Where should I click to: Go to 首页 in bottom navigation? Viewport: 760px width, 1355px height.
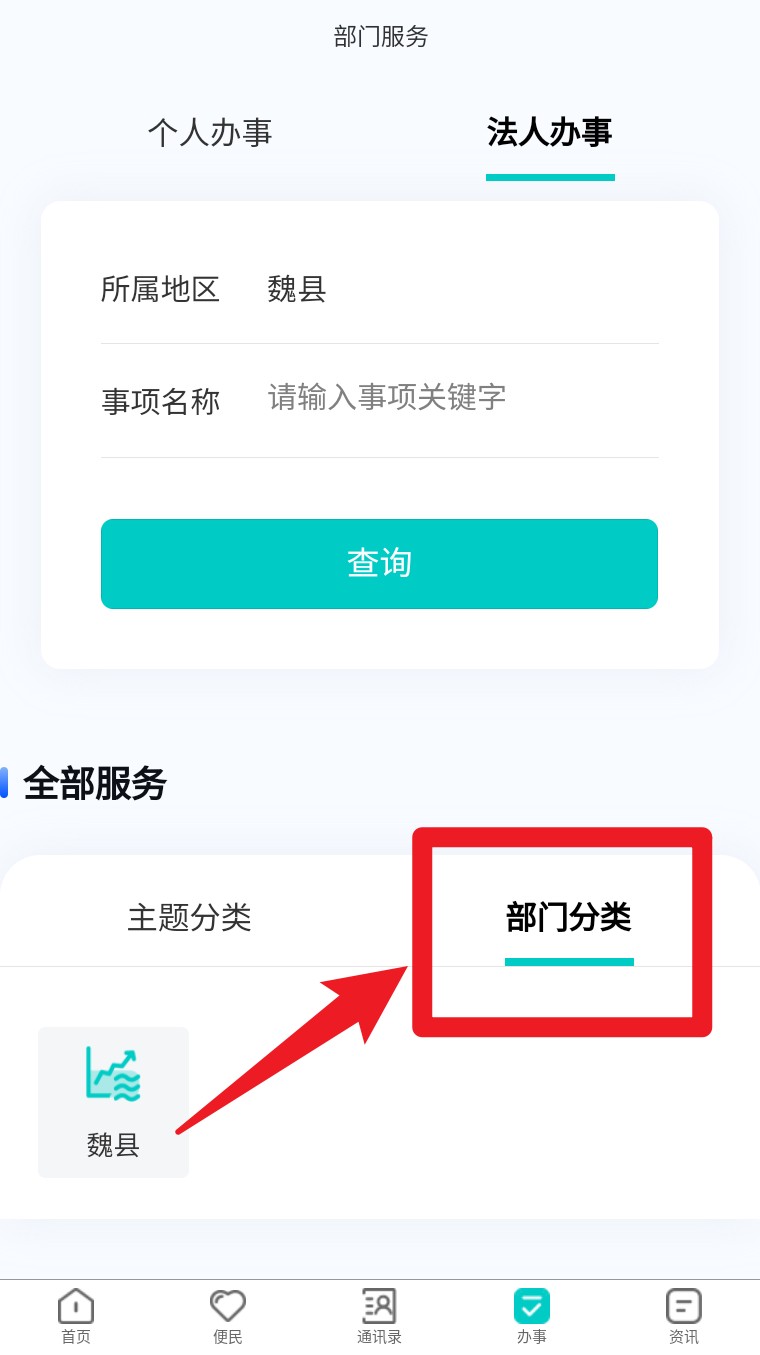[76, 1316]
